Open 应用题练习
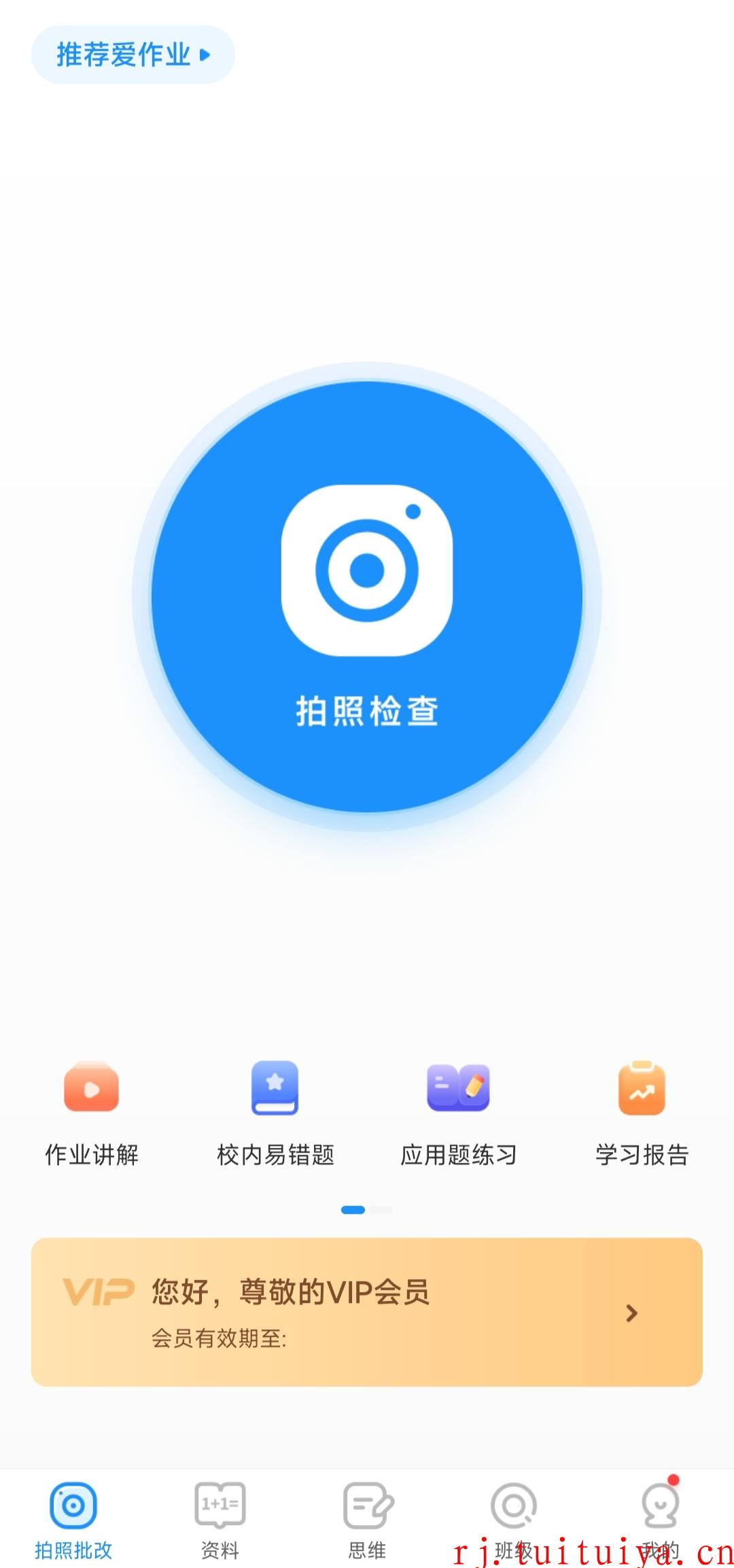This screenshot has height=1568, width=734. pos(459,1114)
